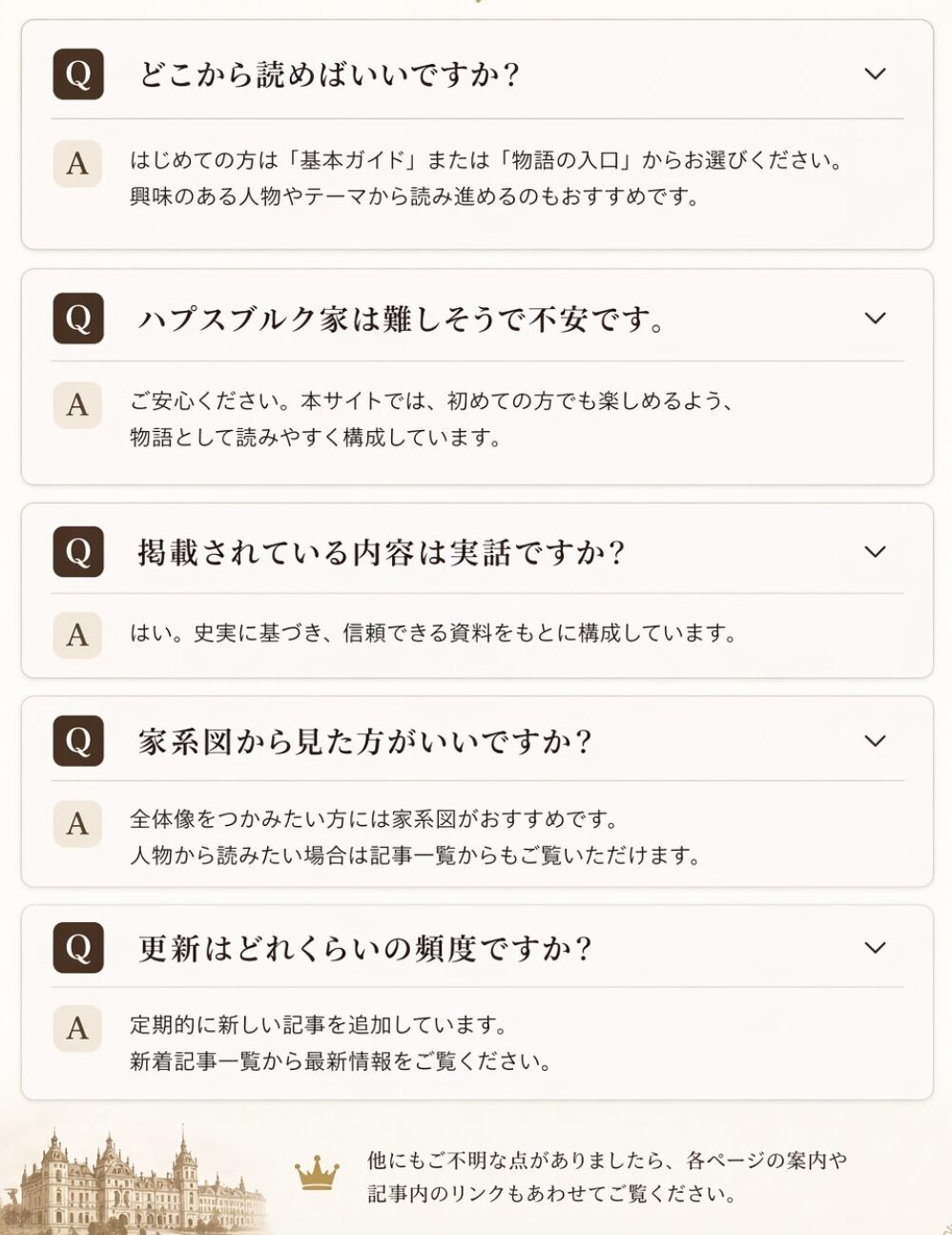The height and width of the screenshot is (1235, 952).
Task: Collapse the 掲載されている内容は実話ですか? item
Action: point(874,552)
